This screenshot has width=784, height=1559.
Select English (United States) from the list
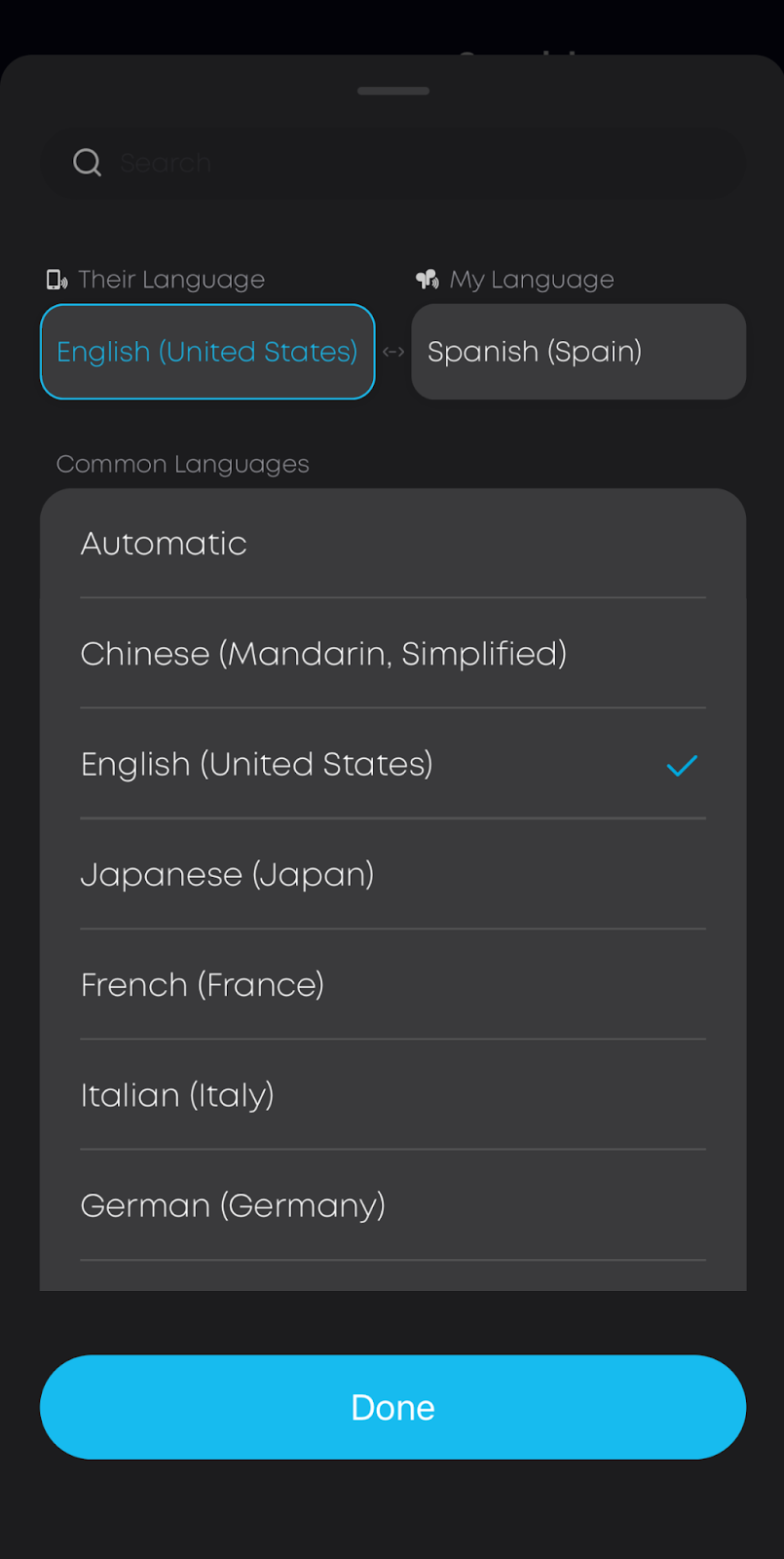392,765
